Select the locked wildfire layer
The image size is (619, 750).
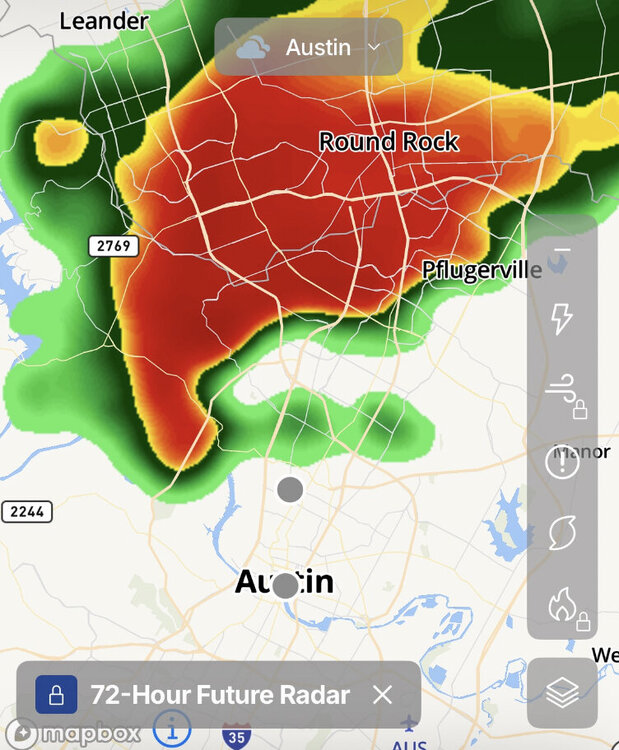click(x=562, y=605)
